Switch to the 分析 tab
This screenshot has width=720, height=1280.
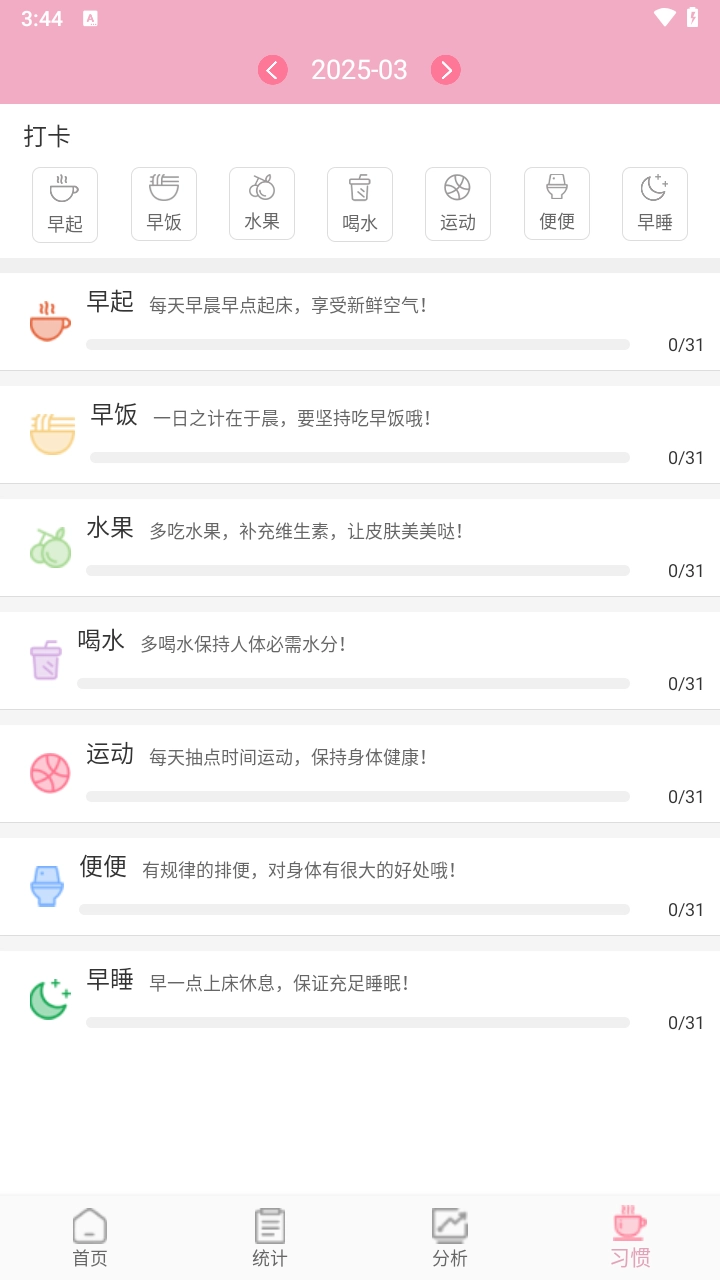450,1237
